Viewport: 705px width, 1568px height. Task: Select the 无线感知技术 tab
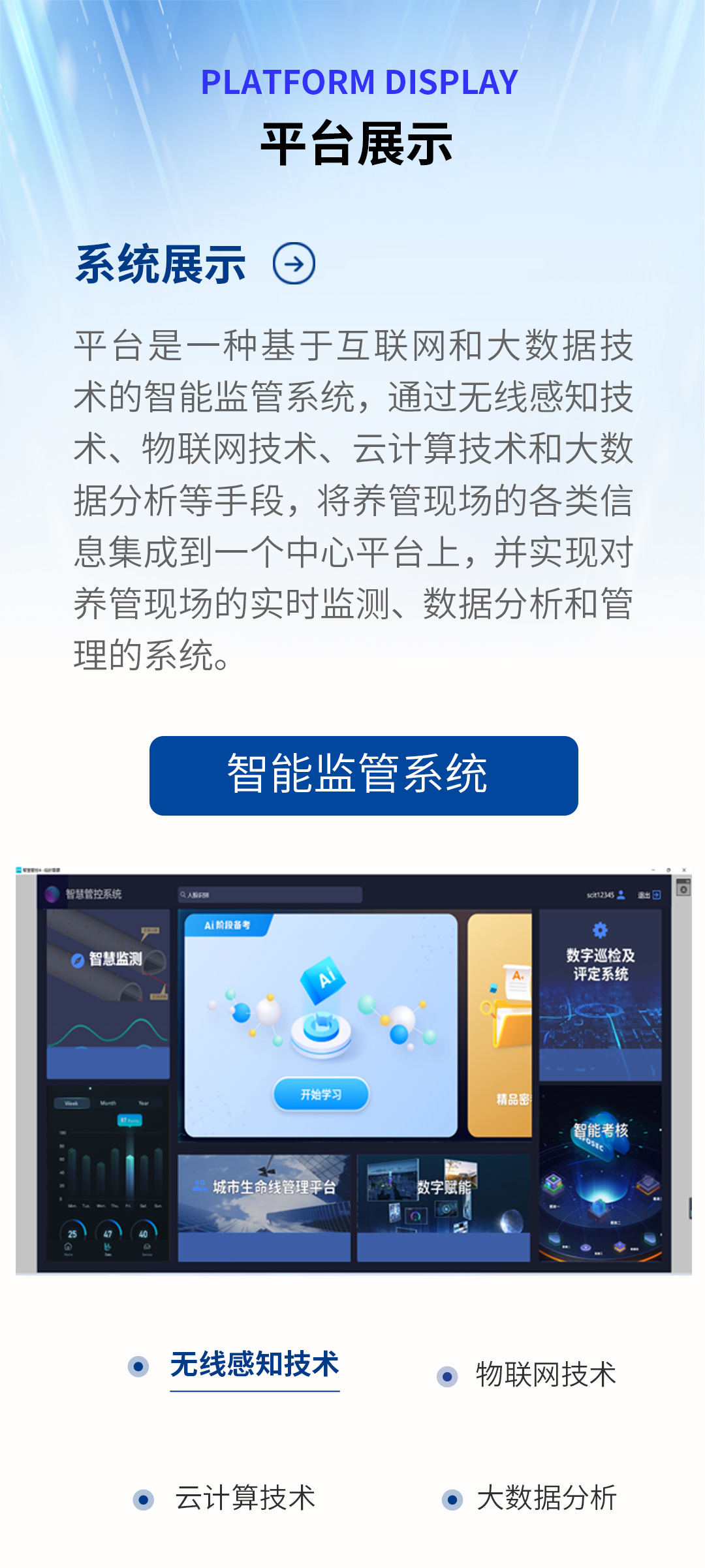[254, 1364]
